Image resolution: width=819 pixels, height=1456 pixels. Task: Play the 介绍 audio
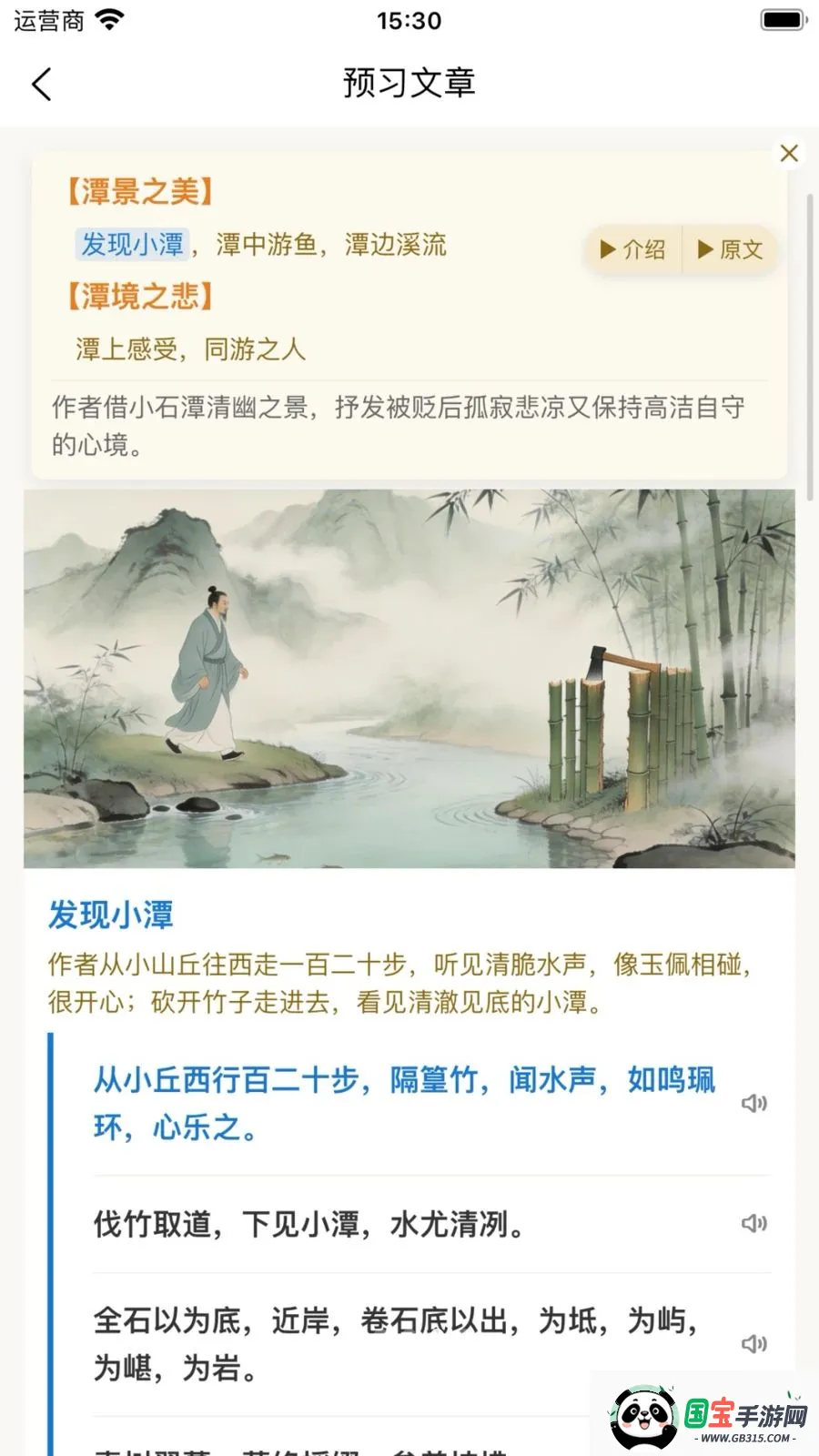[632, 249]
